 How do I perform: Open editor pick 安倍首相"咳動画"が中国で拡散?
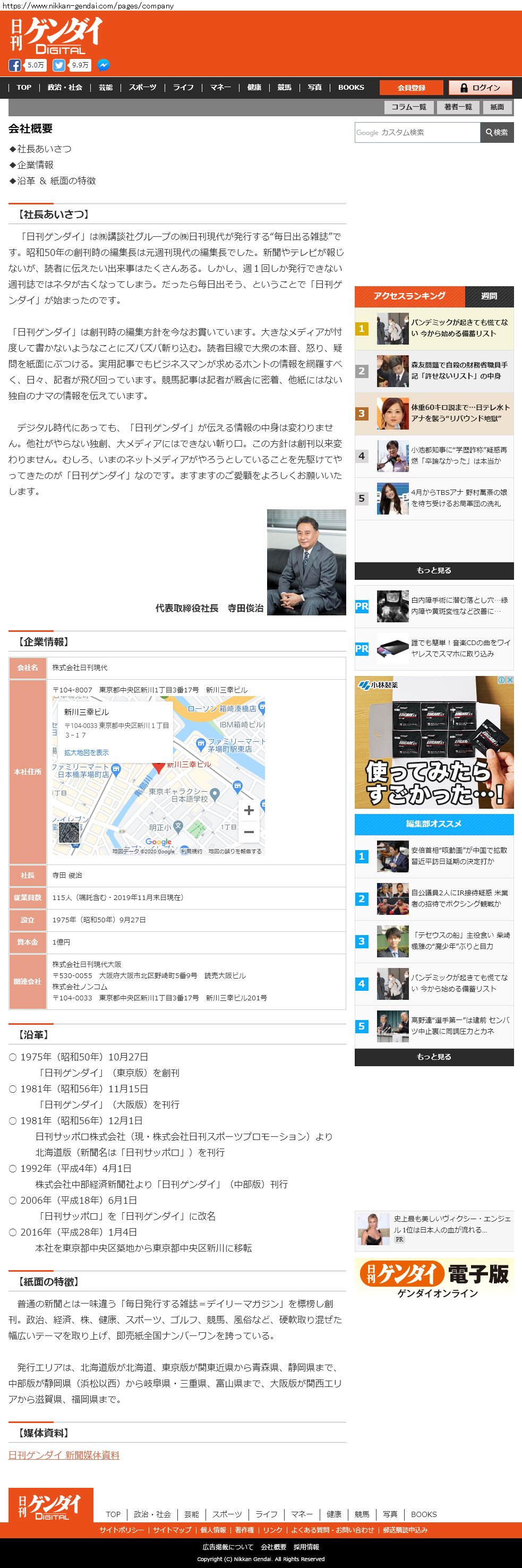(x=459, y=855)
